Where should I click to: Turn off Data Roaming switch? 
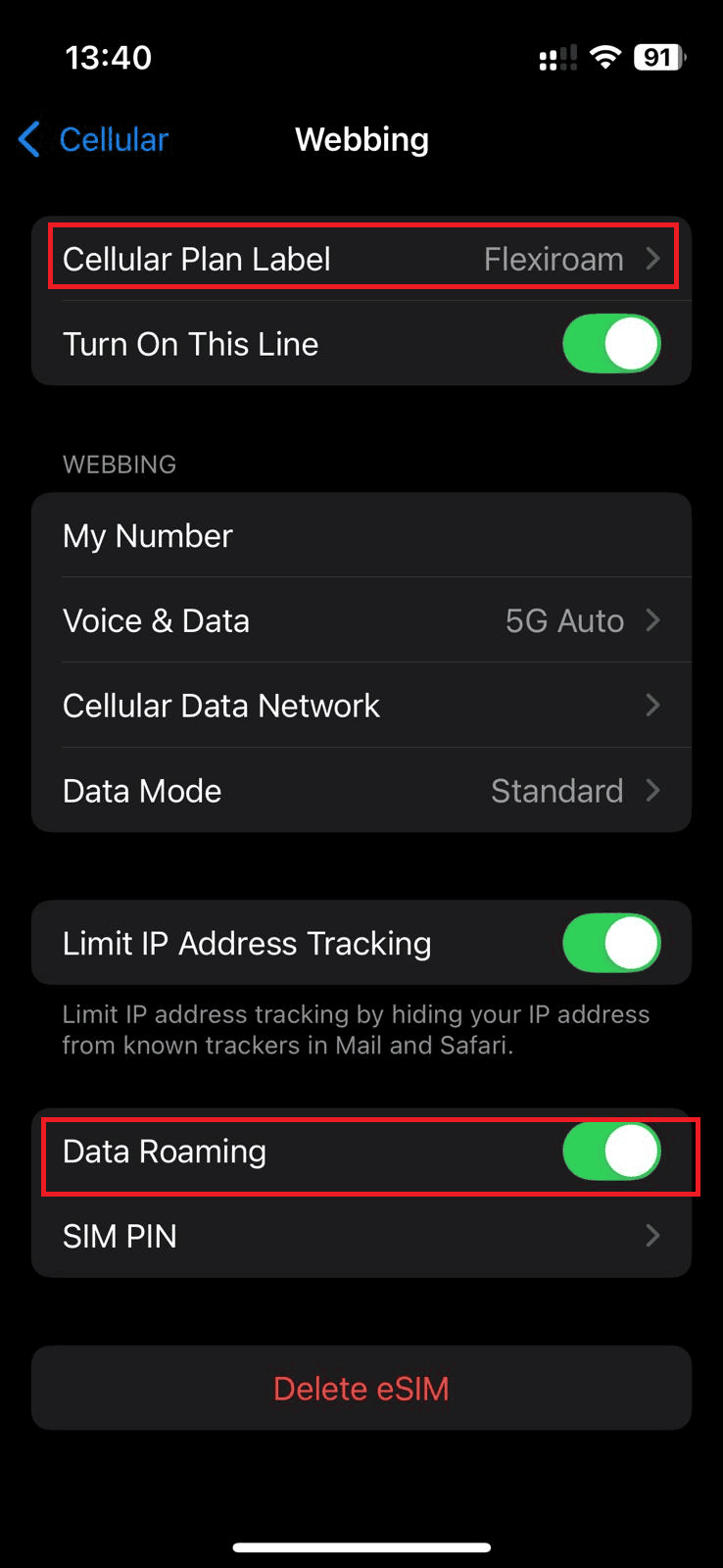pos(611,1151)
